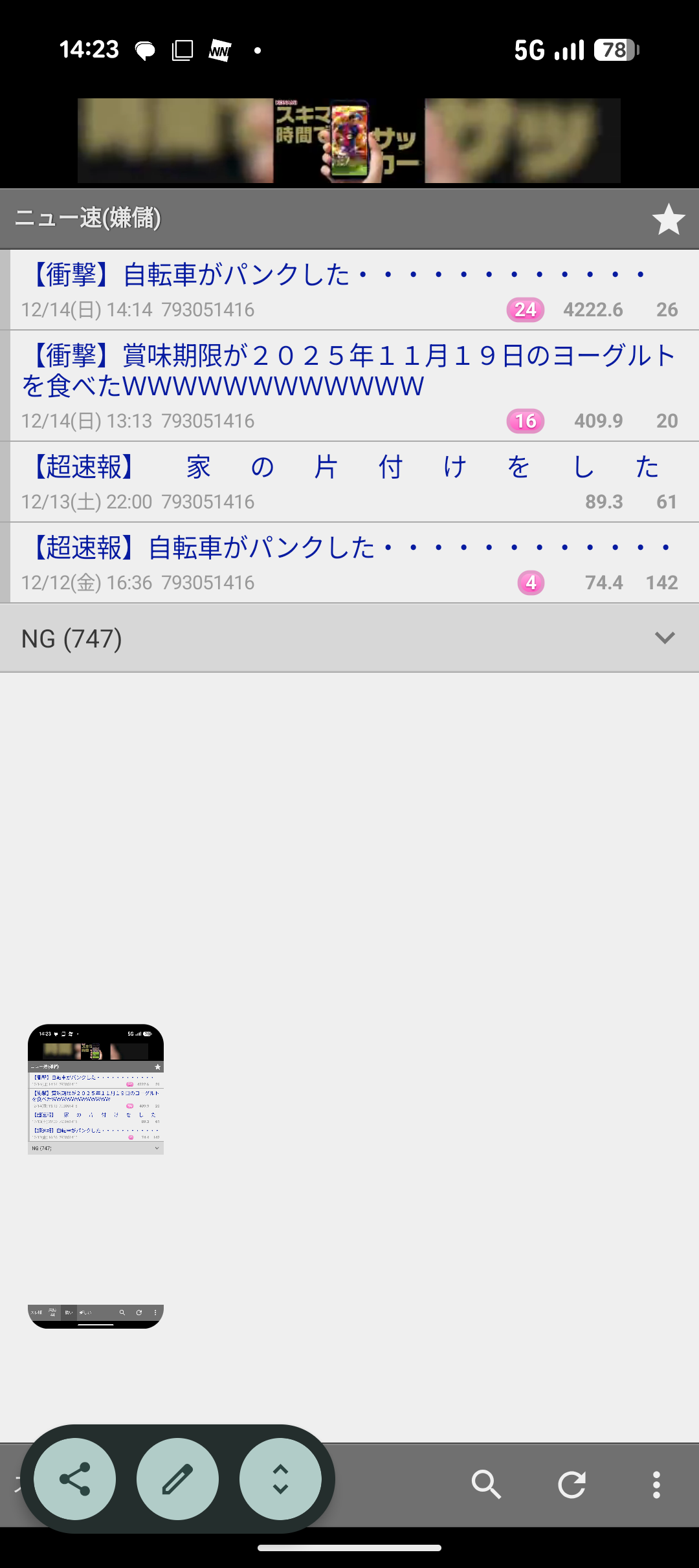Edit the screenshot with the pencil button

pyautogui.click(x=177, y=1479)
